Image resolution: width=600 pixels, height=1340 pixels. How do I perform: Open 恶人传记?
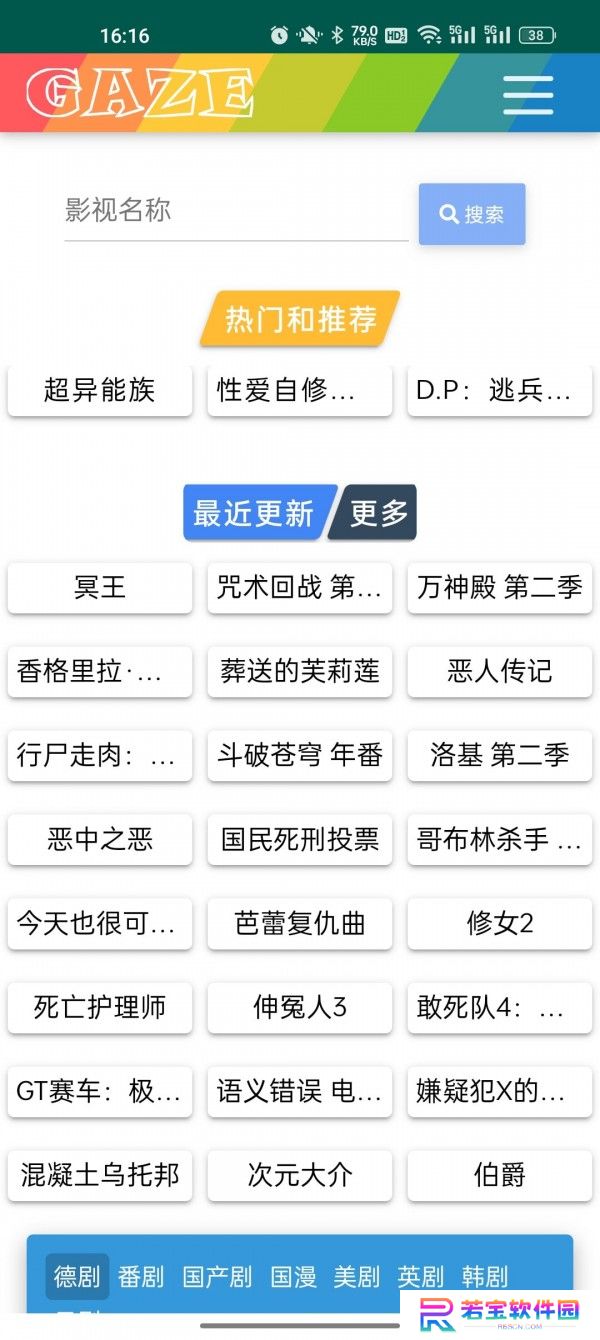(x=500, y=671)
